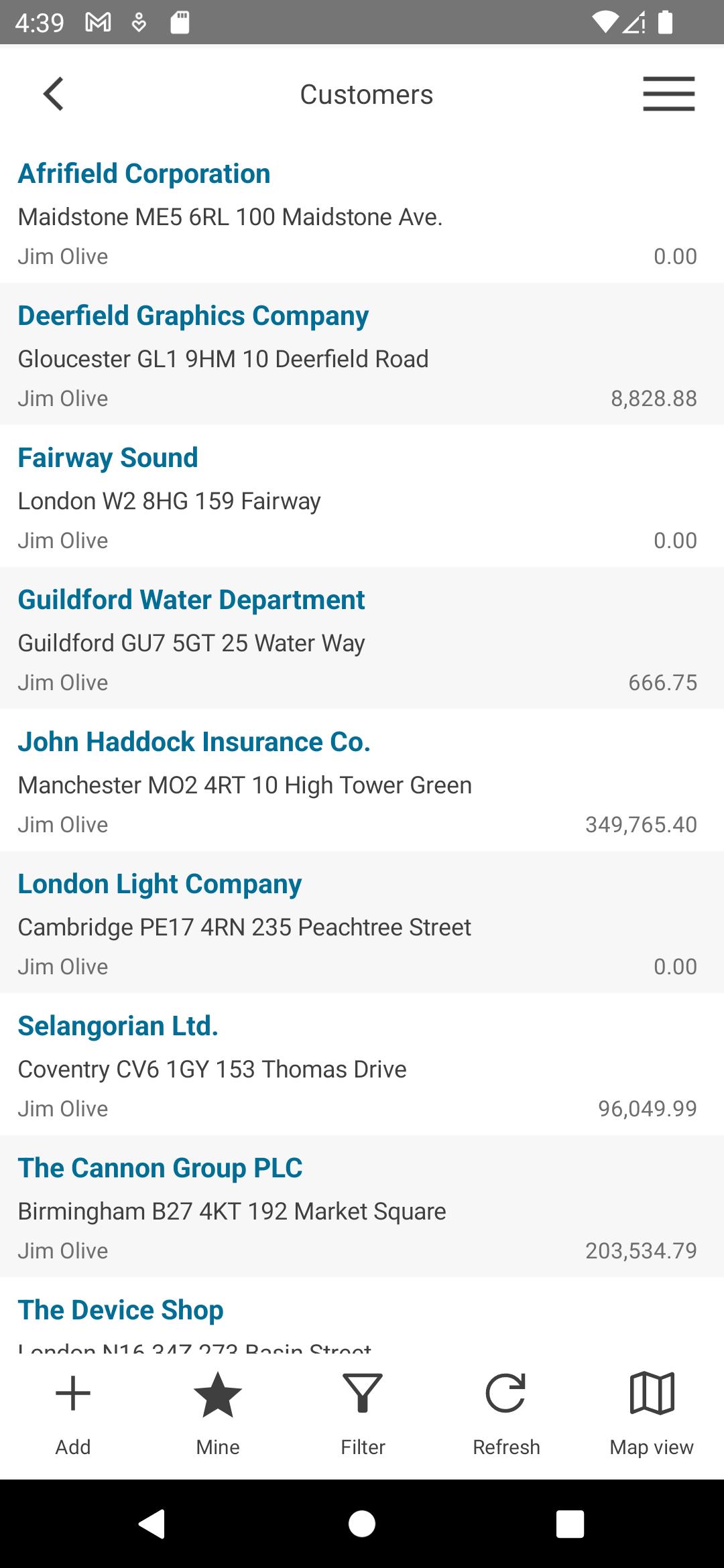Open The Device Shop entry

(362, 1315)
